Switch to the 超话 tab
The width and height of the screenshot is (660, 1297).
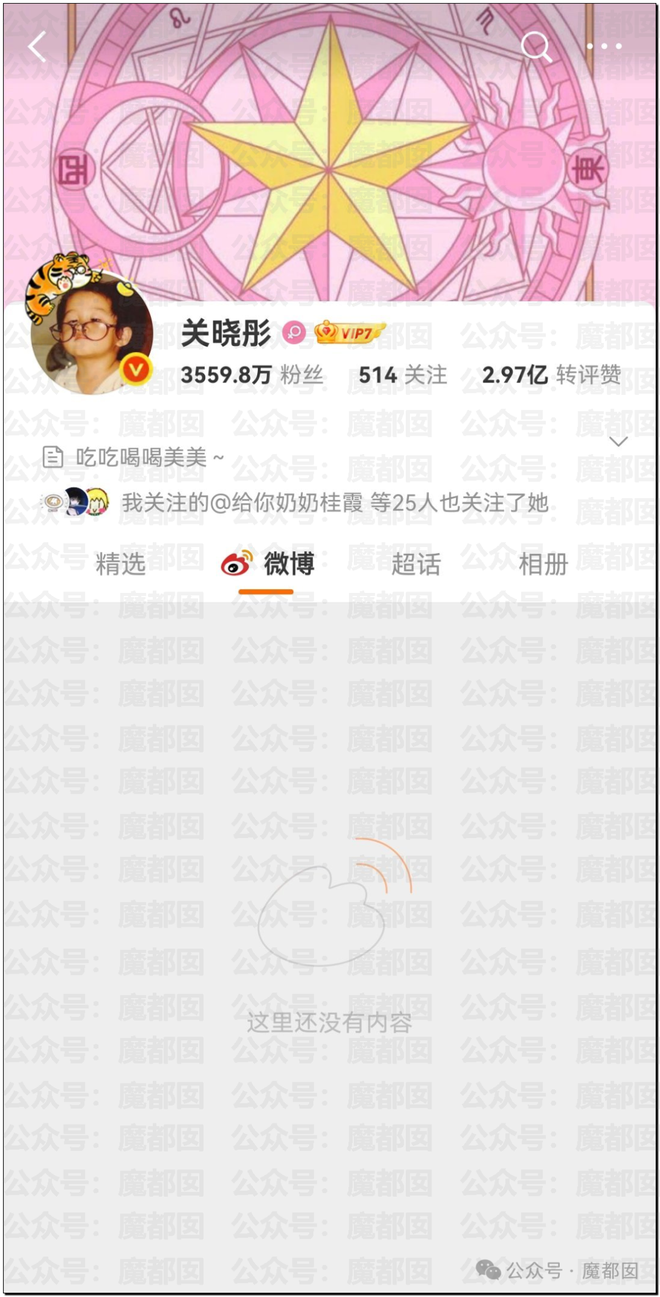tap(416, 564)
